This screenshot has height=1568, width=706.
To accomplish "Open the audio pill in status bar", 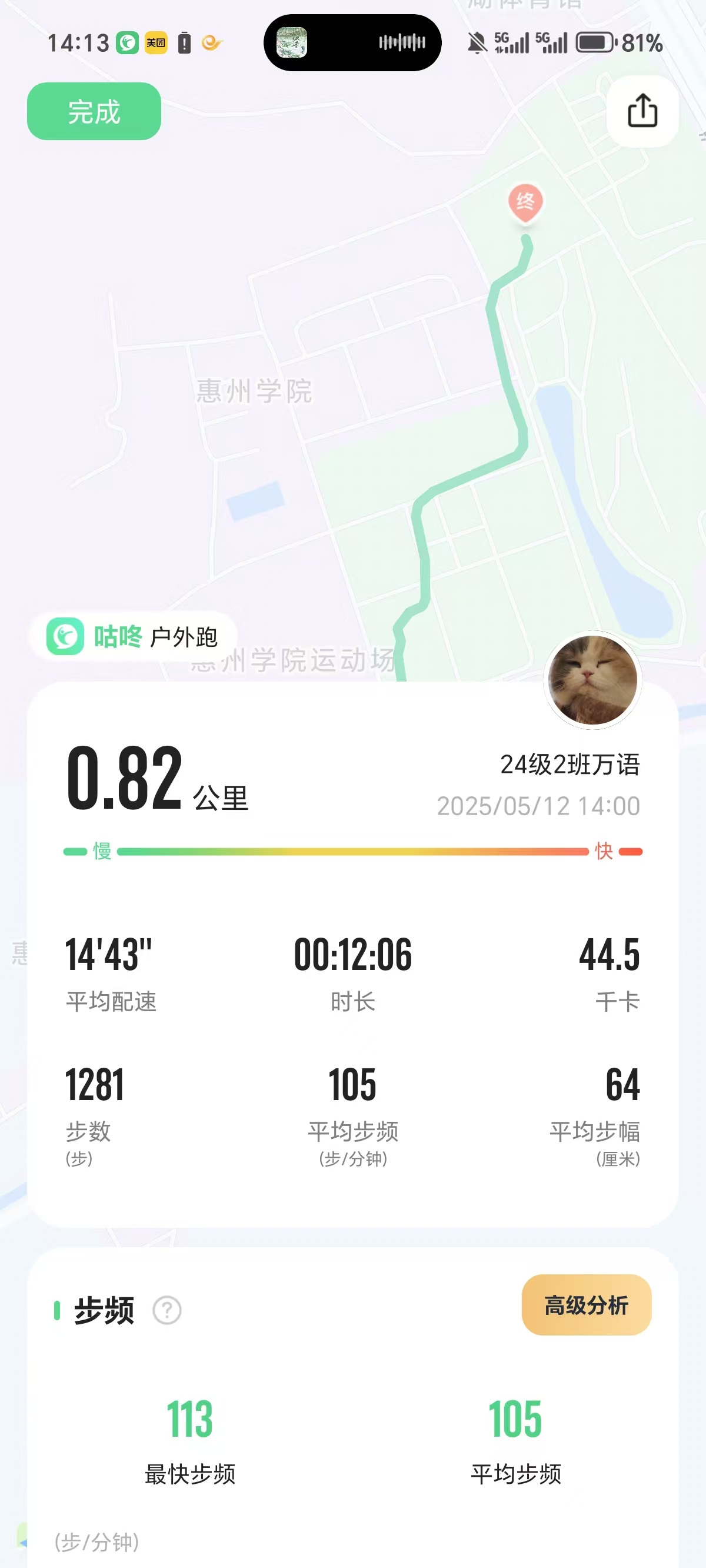I will pos(352,42).
